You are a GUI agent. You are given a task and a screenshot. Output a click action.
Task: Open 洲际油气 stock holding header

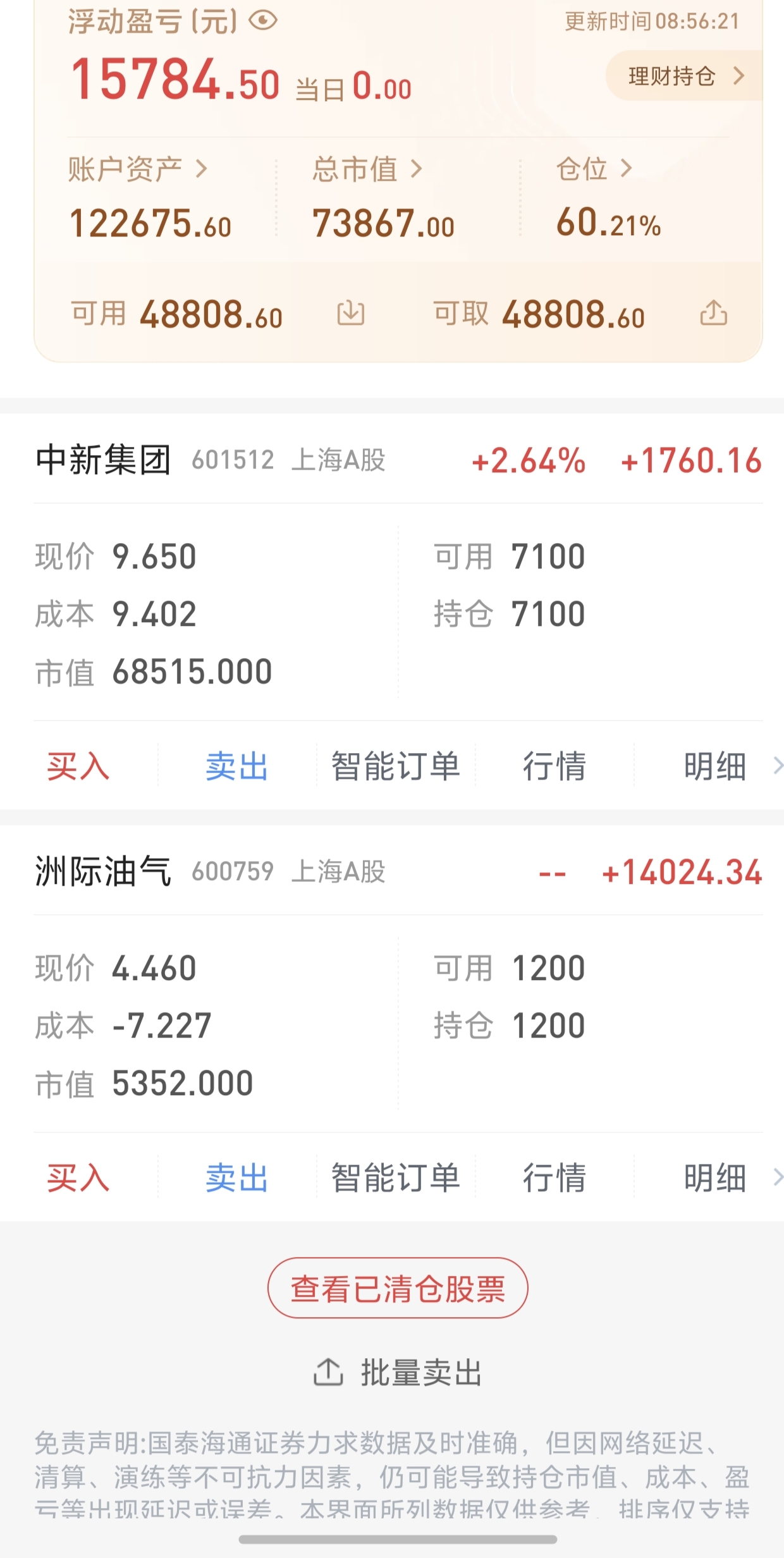(x=103, y=871)
